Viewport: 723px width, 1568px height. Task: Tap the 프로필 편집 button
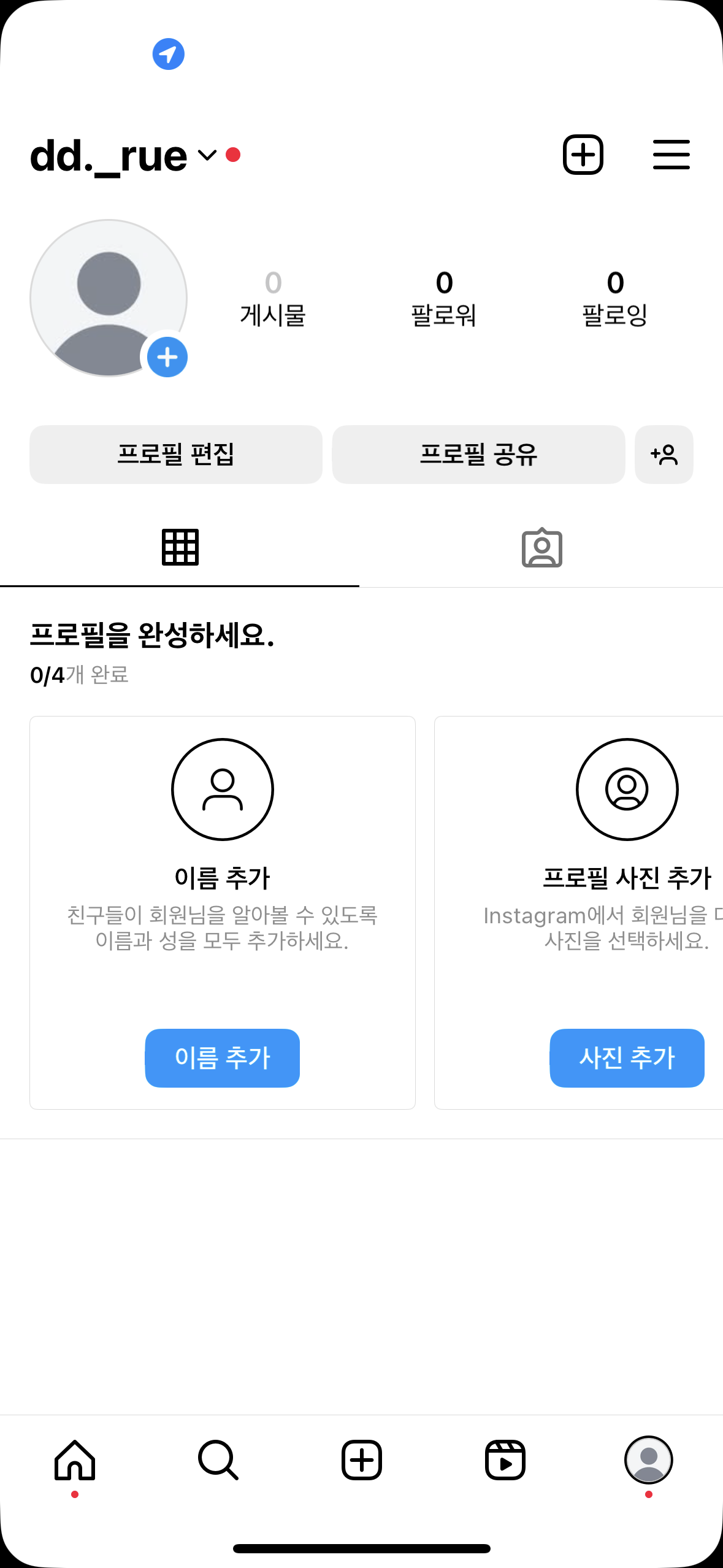pyautogui.click(x=176, y=455)
